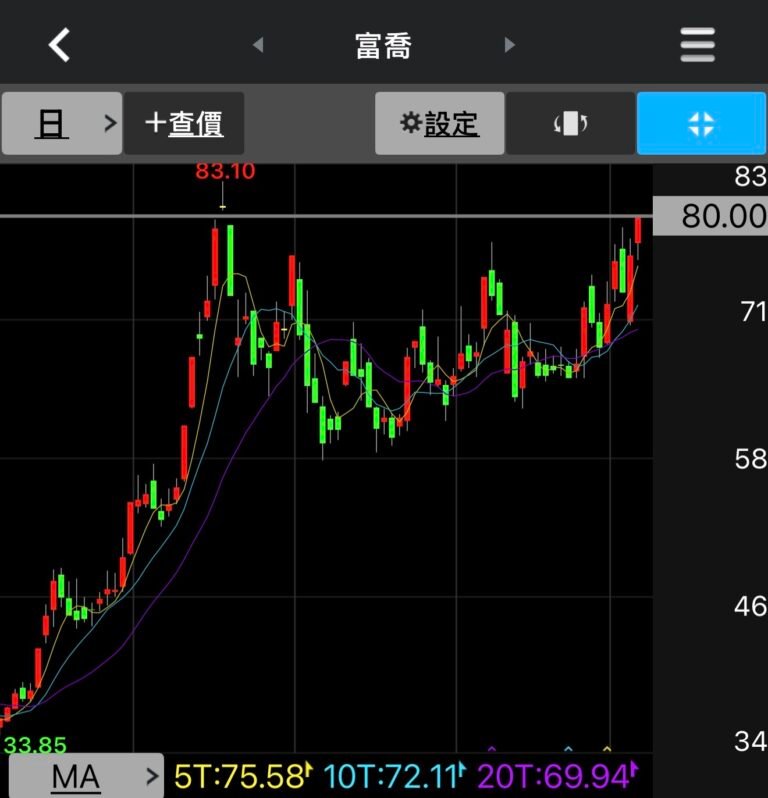Image resolution: width=768 pixels, height=798 pixels.
Task: Open the hamburger menu
Action: [697, 45]
